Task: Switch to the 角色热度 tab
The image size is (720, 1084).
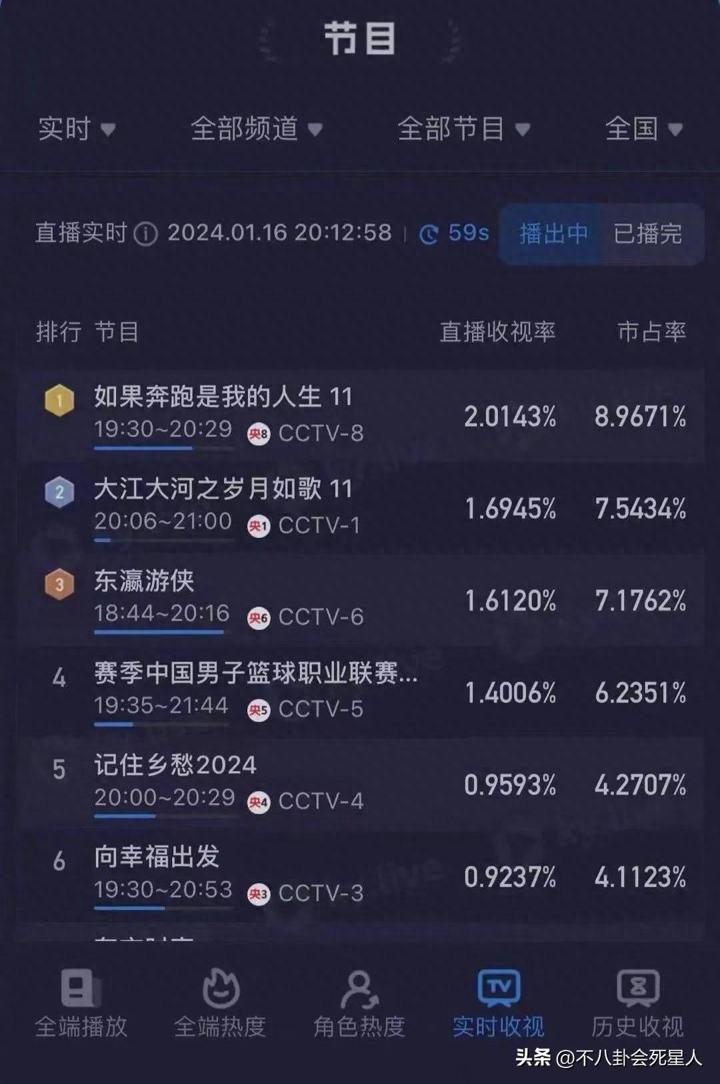Action: (359, 1003)
